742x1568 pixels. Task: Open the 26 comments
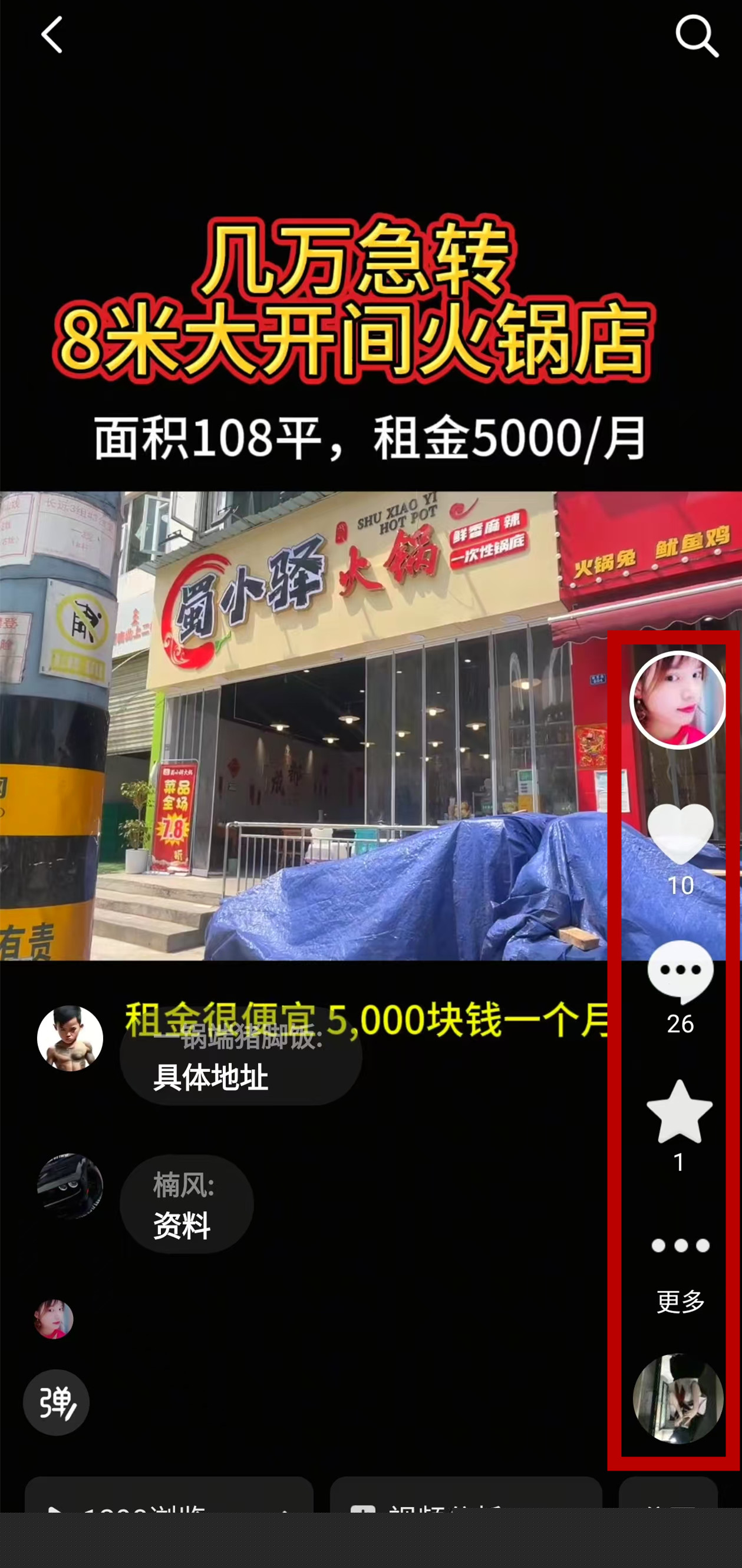coord(680,972)
